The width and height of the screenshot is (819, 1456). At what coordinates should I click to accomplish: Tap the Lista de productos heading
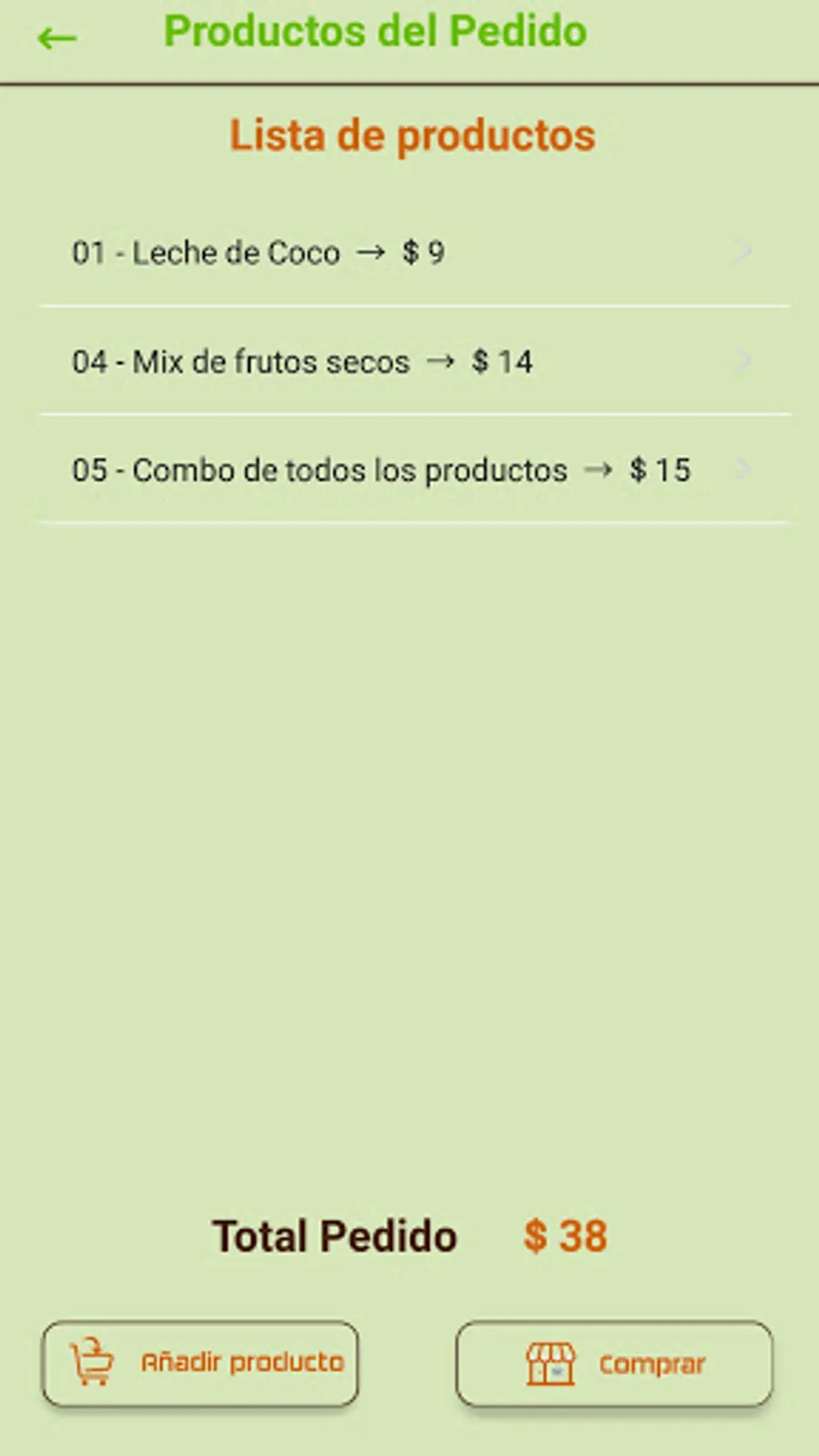[x=413, y=135]
